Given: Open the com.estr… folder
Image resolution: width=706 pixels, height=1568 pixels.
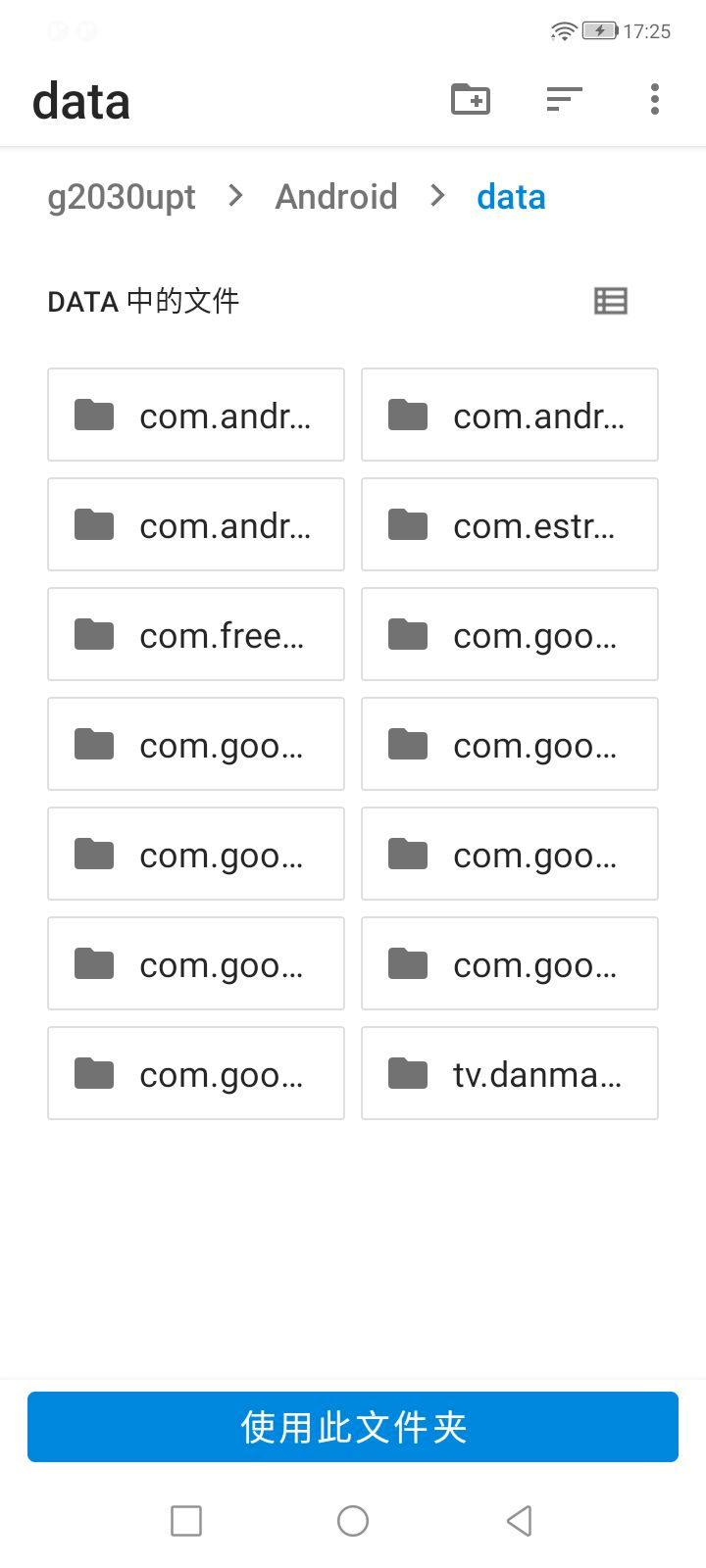Looking at the screenshot, I should 510,525.
